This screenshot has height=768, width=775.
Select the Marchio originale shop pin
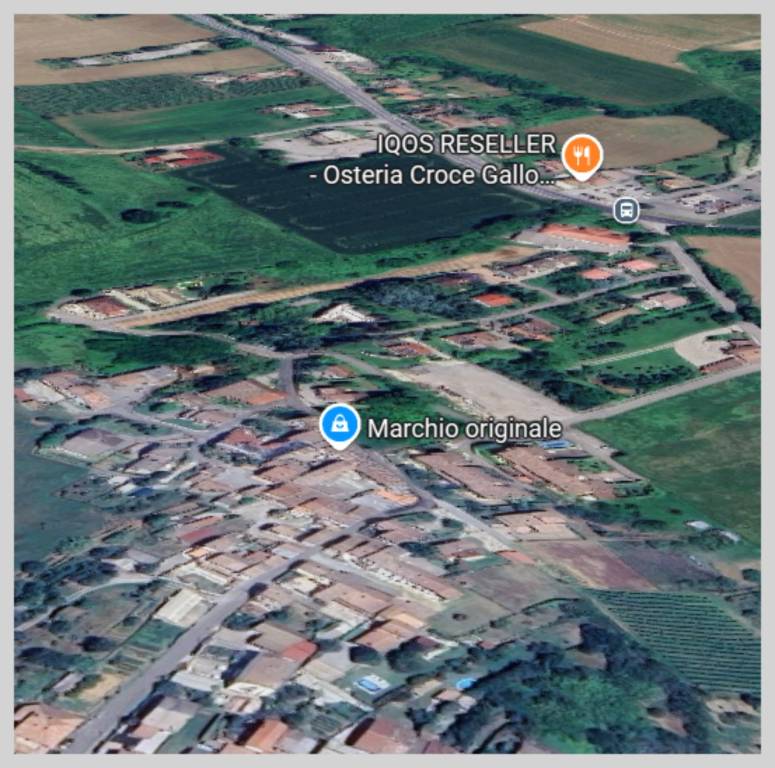coord(340,426)
